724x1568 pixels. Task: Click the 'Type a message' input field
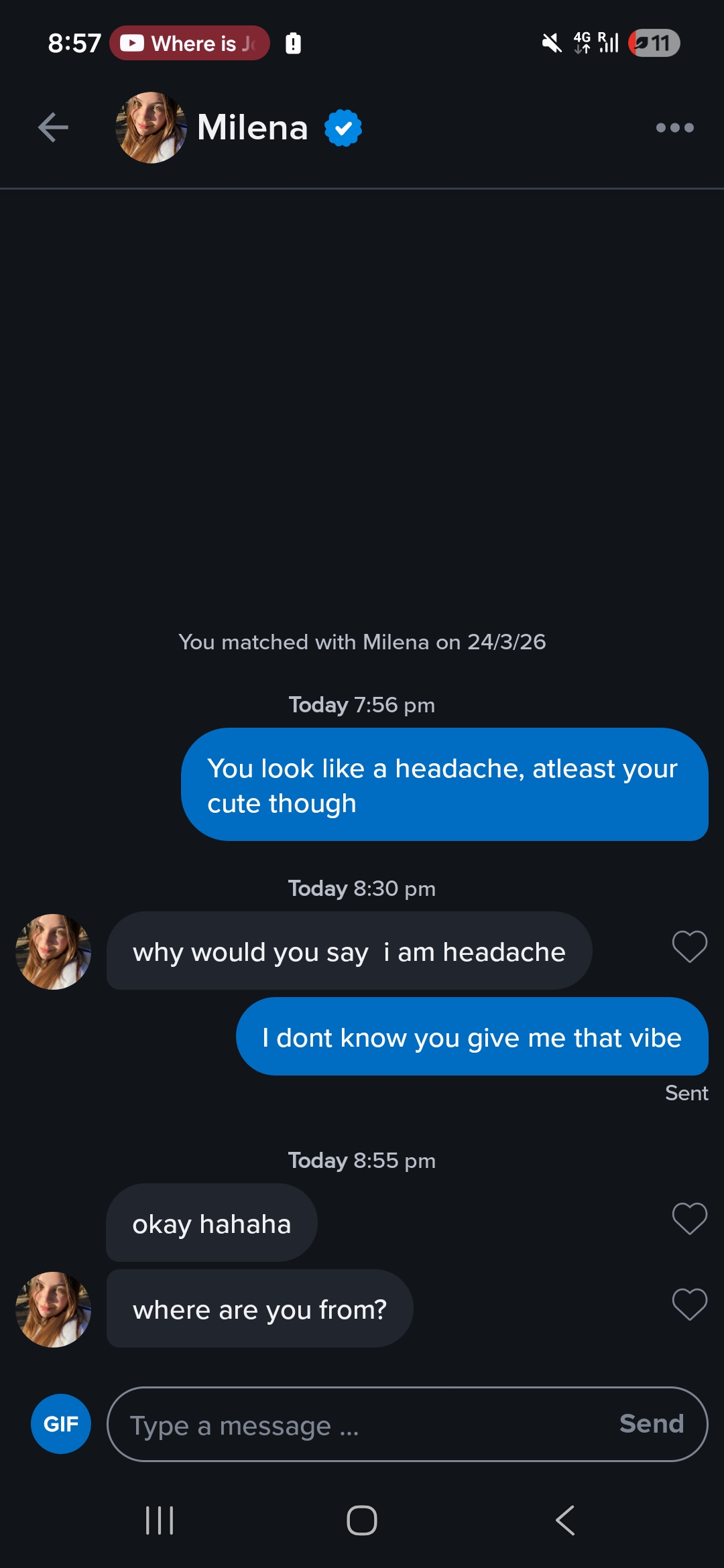(335, 1425)
